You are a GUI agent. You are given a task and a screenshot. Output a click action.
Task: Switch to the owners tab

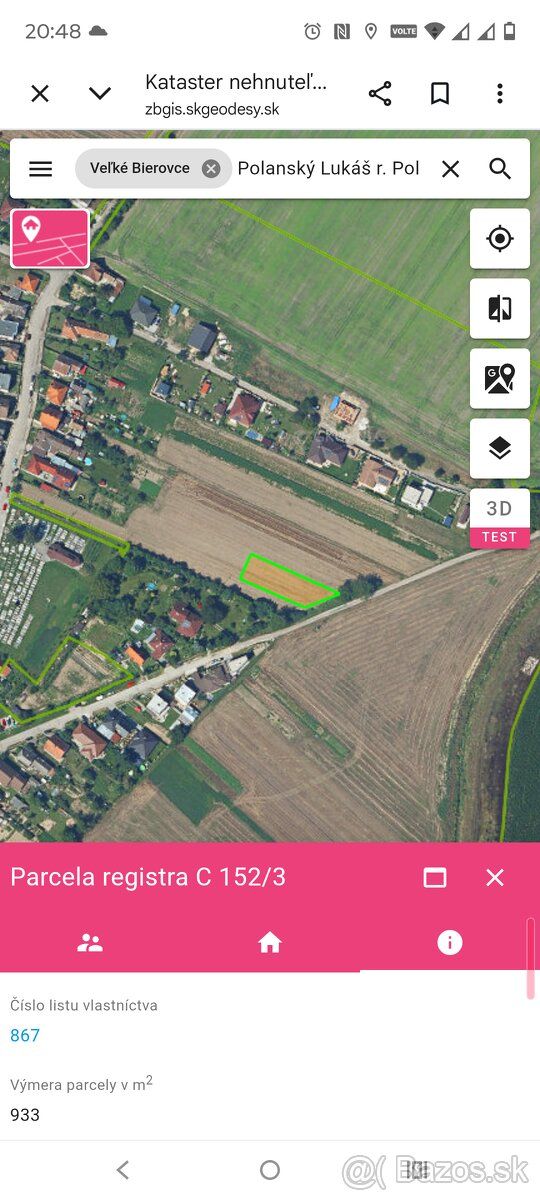[90, 942]
